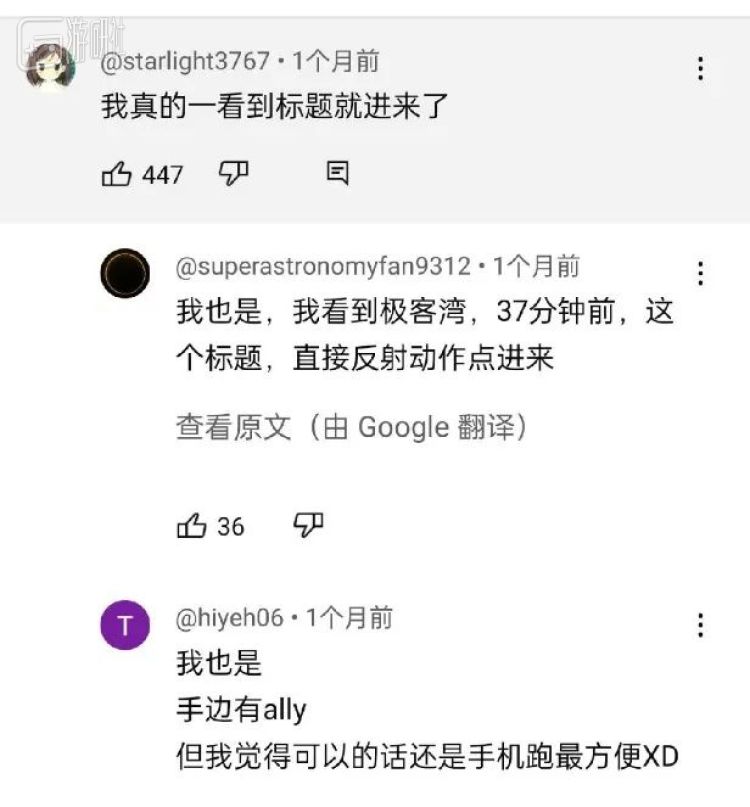Image resolution: width=750 pixels, height=807 pixels.
Task: Dislike starlight3767's comment
Action: [x=233, y=173]
